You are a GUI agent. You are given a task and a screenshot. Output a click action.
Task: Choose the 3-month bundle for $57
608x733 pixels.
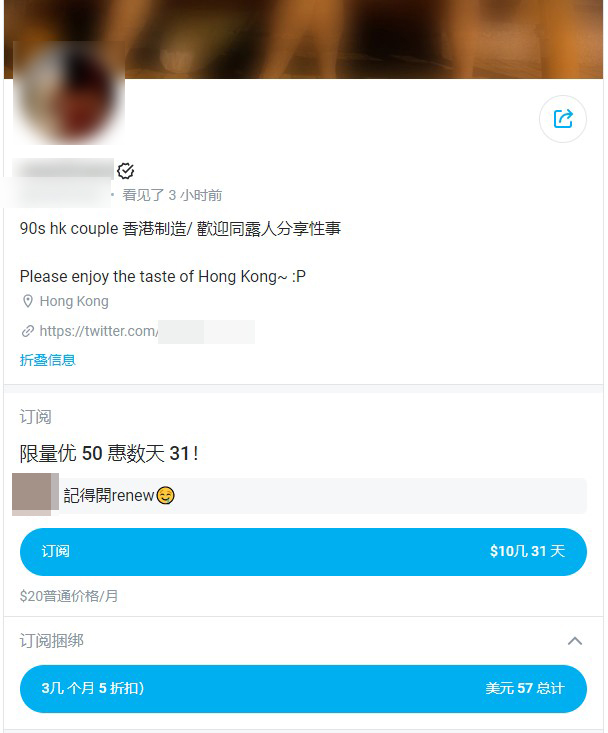pos(303,689)
